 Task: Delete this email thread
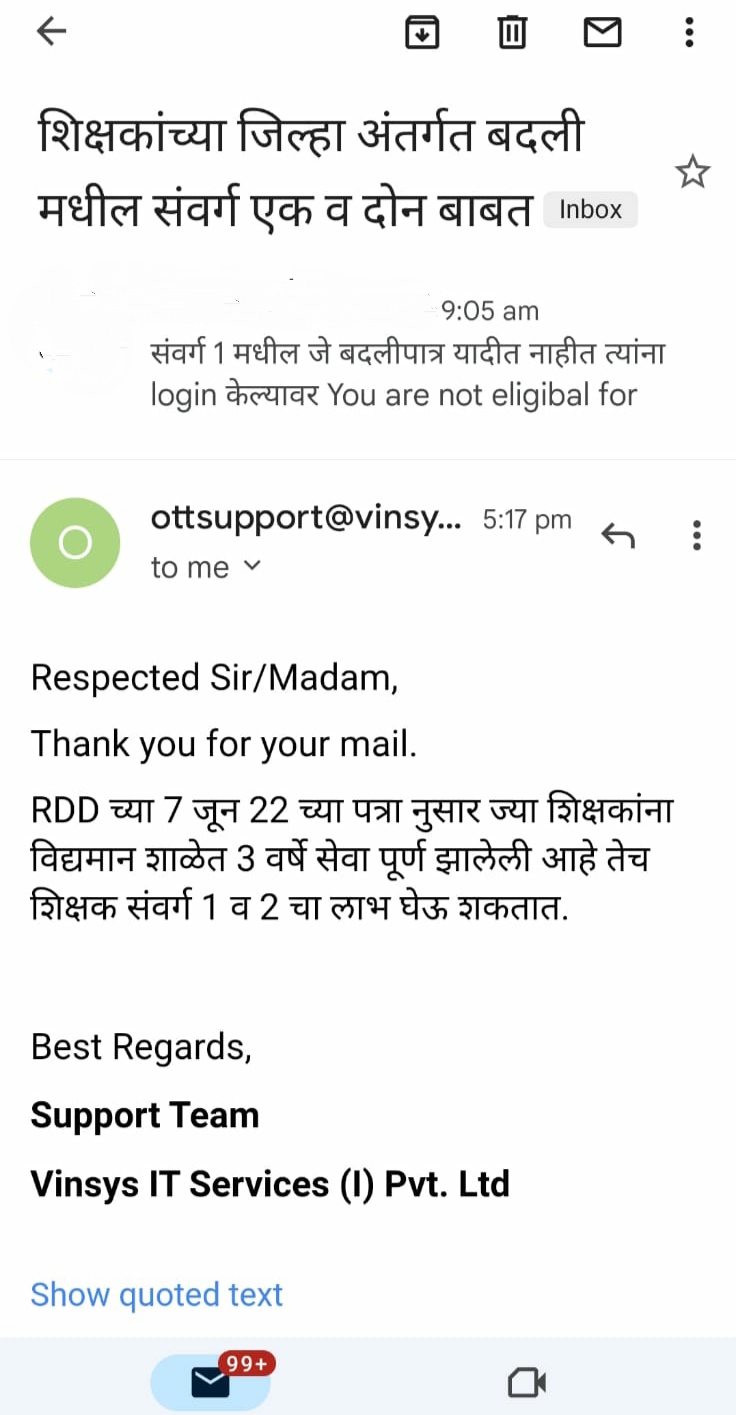[512, 33]
